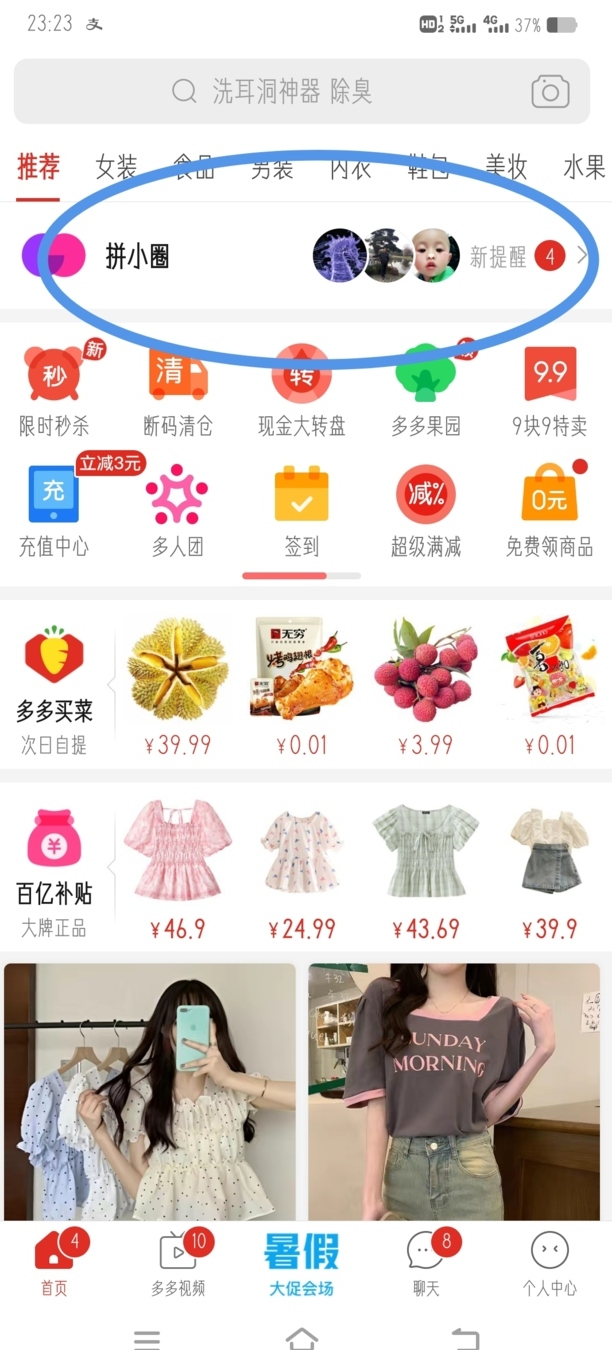The height and width of the screenshot is (1350, 612).
Task: Open 断码清仓 clearance section
Action: coord(178,390)
